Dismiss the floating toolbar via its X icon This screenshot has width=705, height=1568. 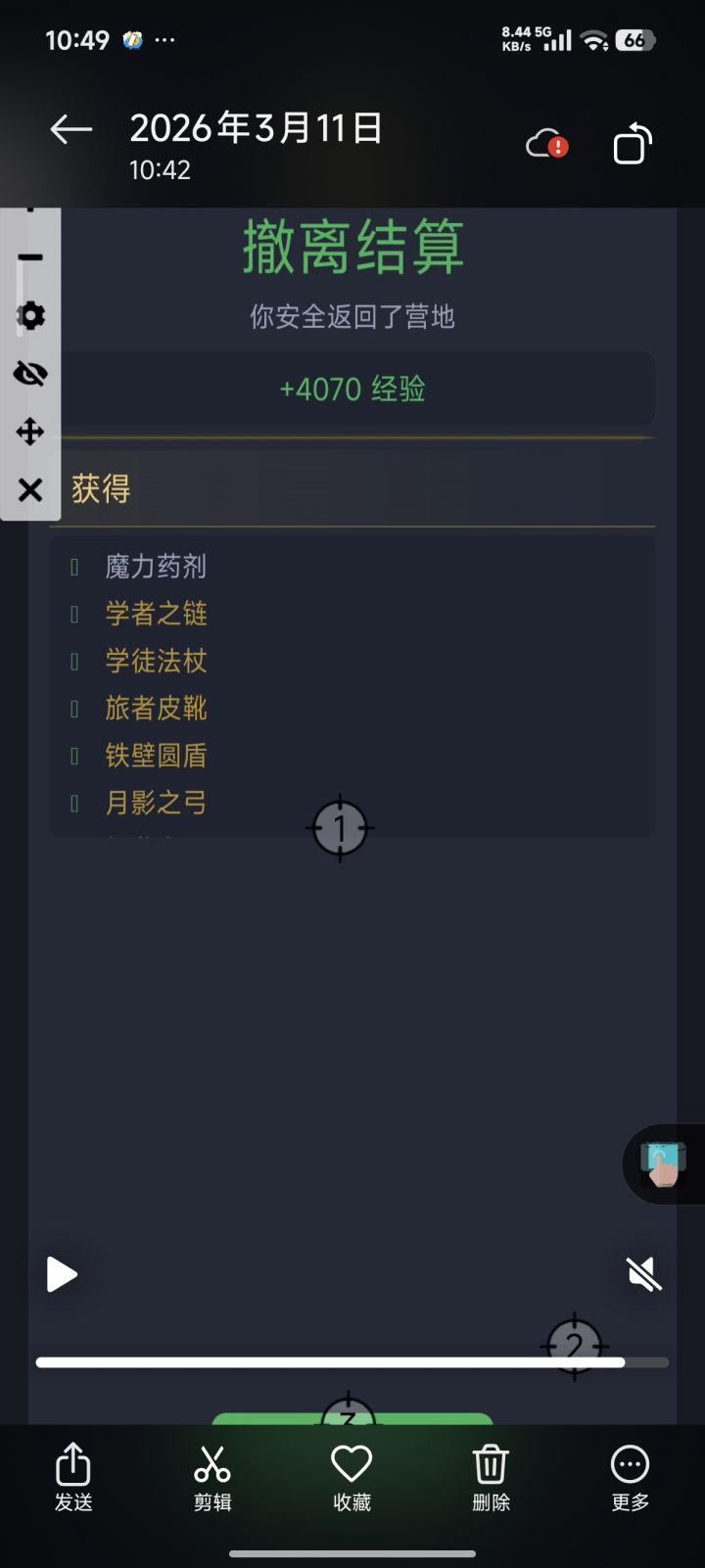pos(30,489)
